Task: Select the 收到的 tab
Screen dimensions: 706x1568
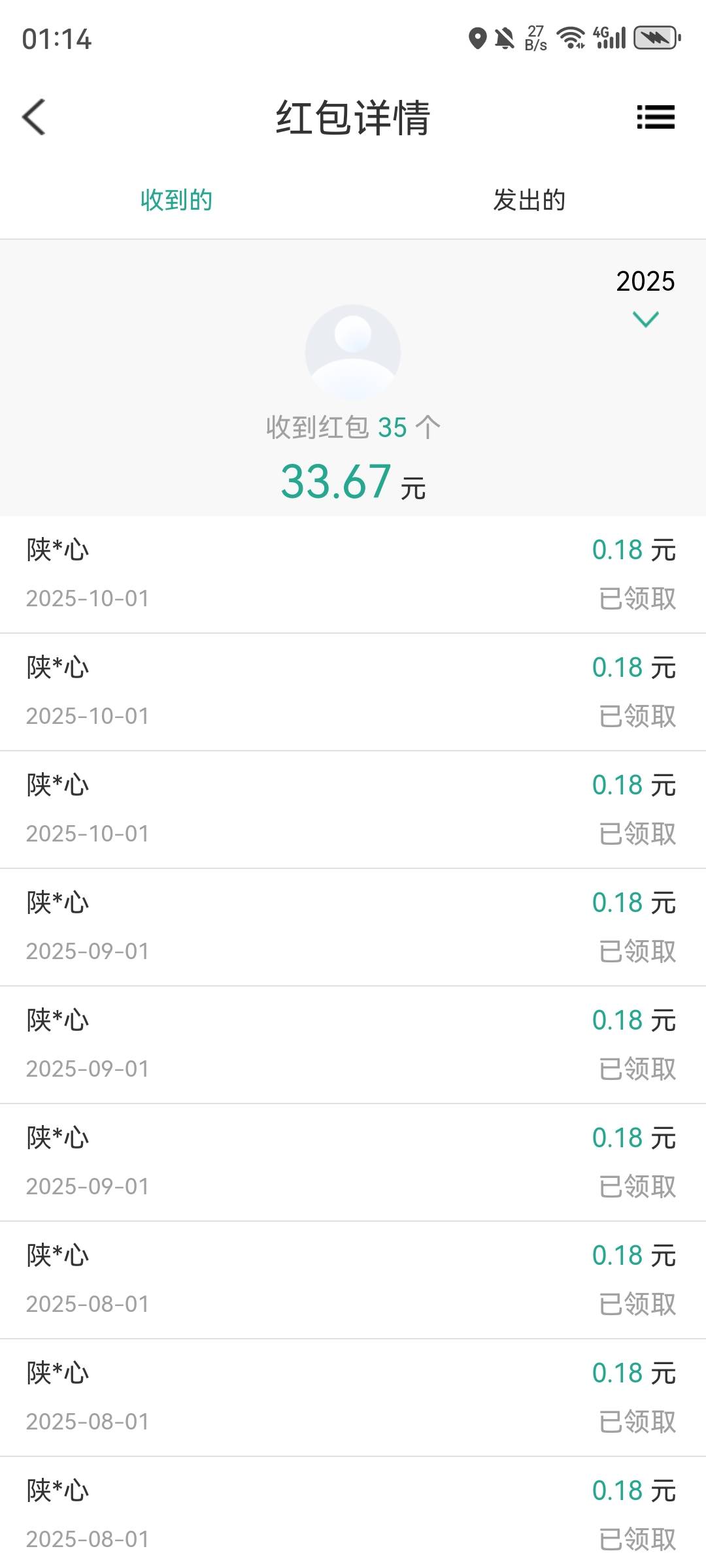Action: tap(176, 200)
